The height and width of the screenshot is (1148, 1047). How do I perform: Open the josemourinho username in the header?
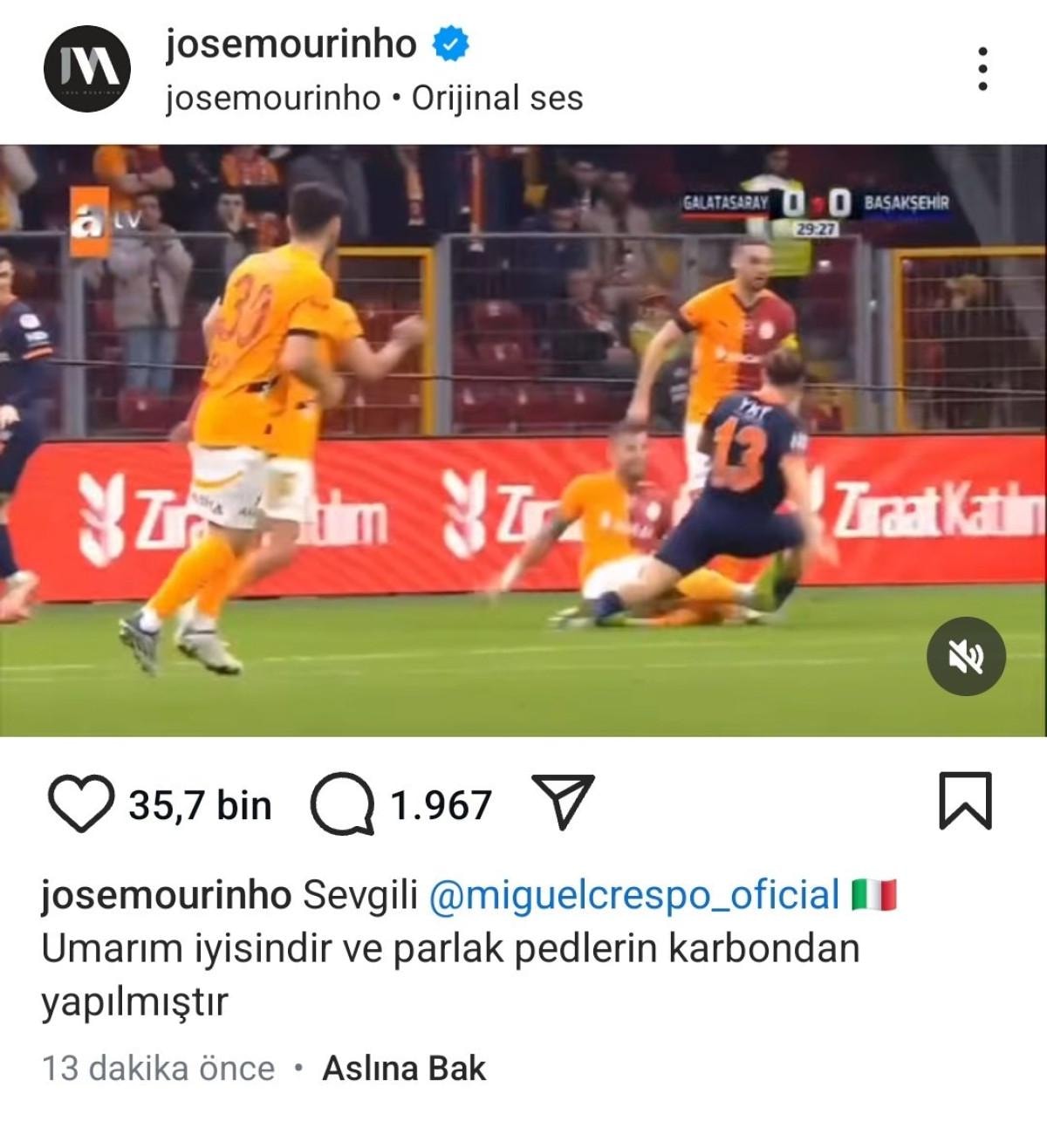pos(291,44)
